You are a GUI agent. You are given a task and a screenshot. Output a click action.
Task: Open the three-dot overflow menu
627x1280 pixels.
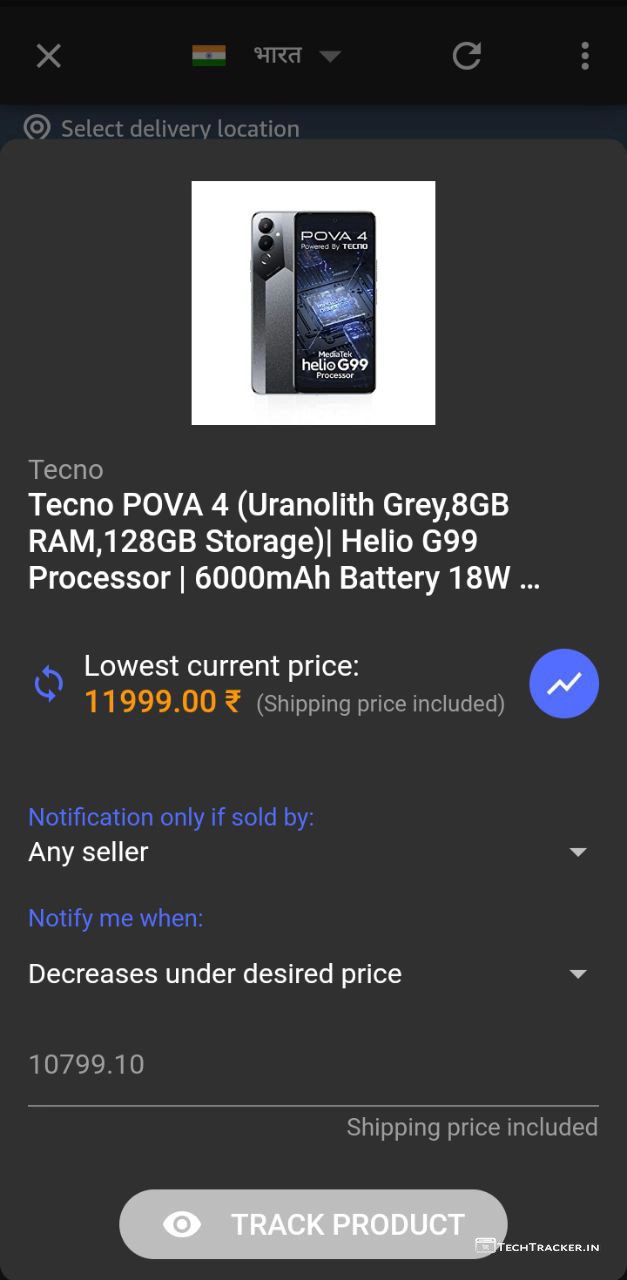coord(585,56)
